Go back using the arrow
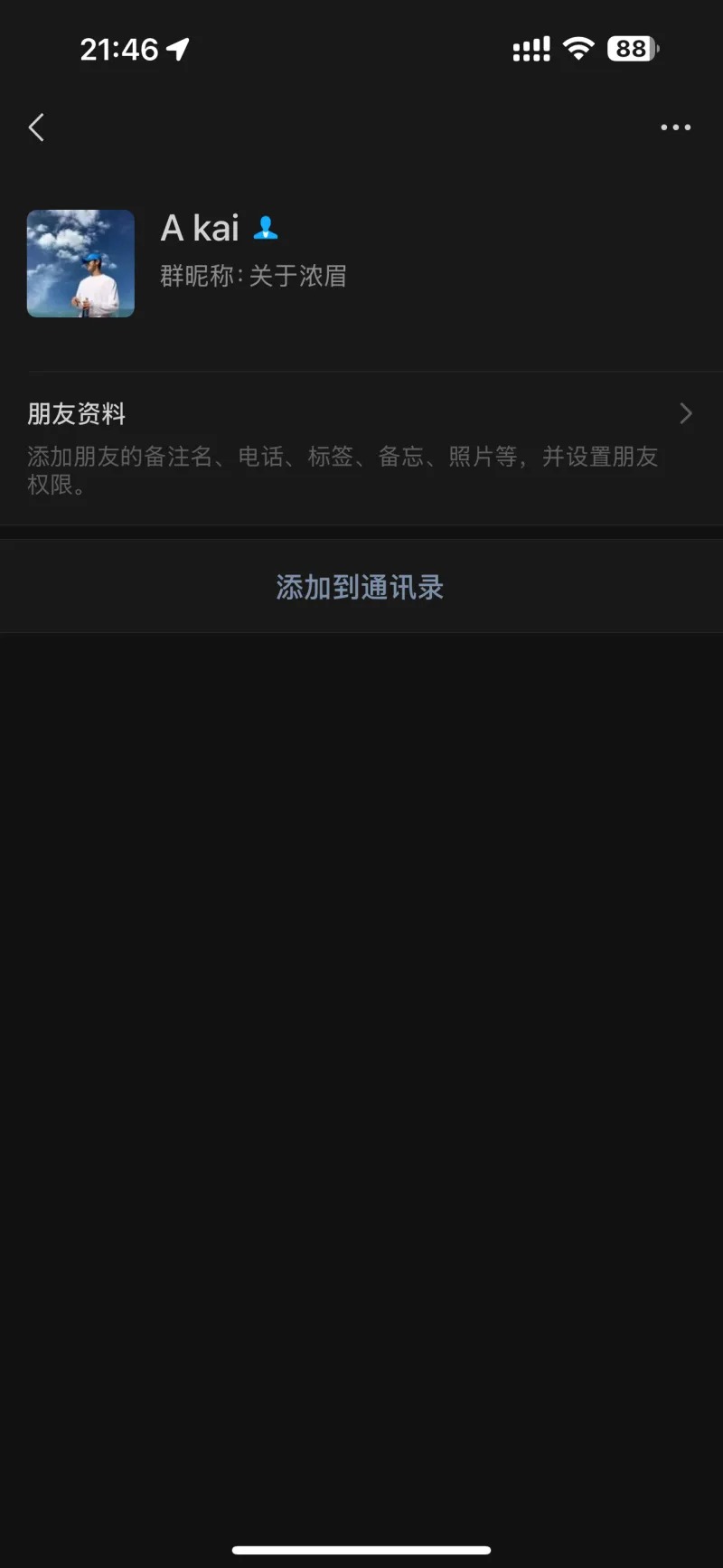This screenshot has width=723, height=1568. coord(37,128)
